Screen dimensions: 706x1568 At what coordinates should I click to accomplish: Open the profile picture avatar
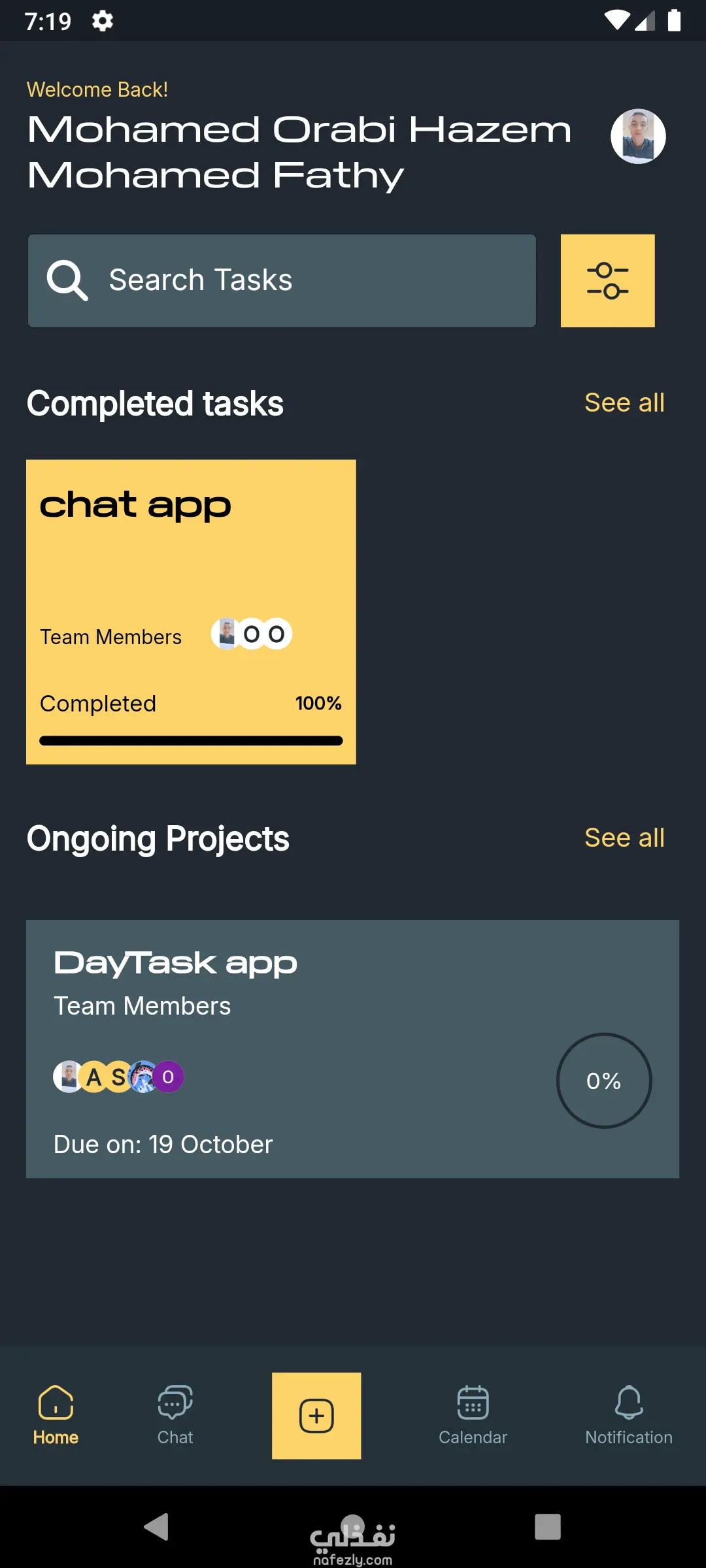point(638,137)
